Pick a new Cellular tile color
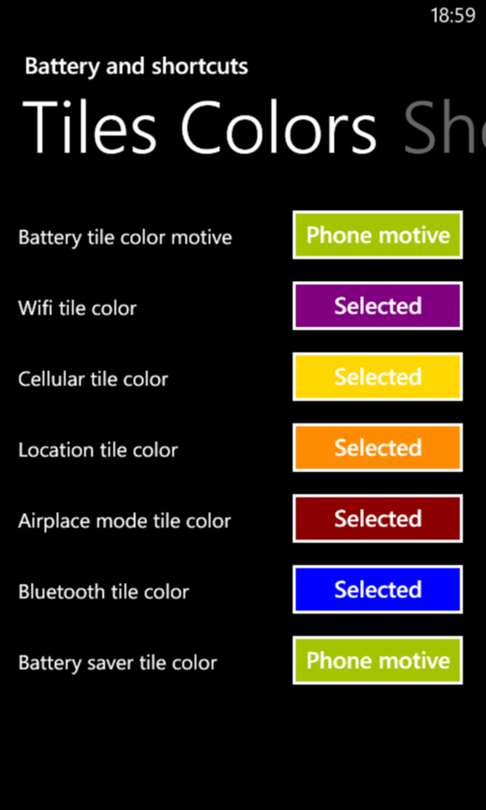This screenshot has width=486, height=810. point(378,377)
